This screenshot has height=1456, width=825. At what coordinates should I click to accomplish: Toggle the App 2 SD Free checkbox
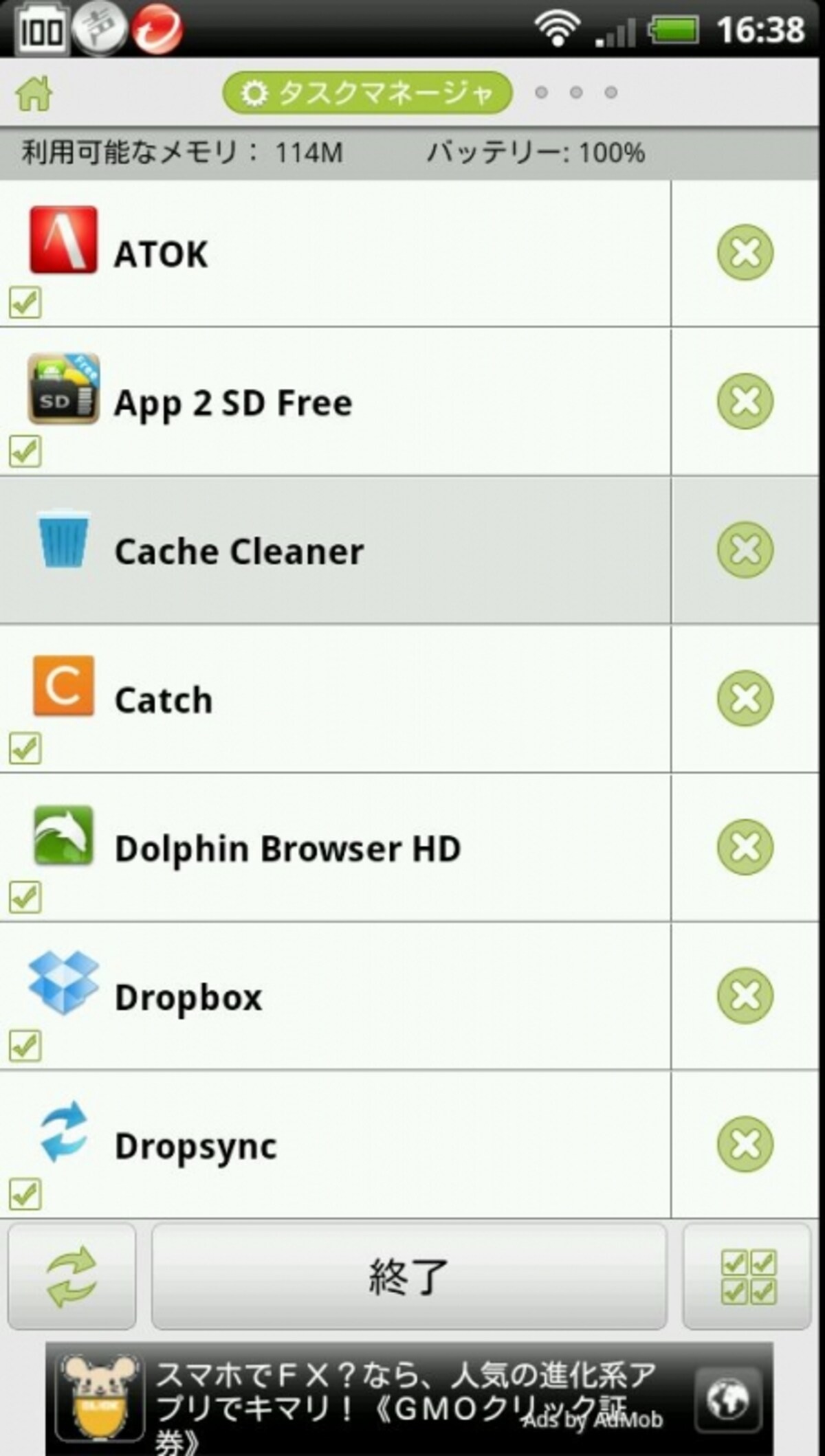click(x=25, y=451)
